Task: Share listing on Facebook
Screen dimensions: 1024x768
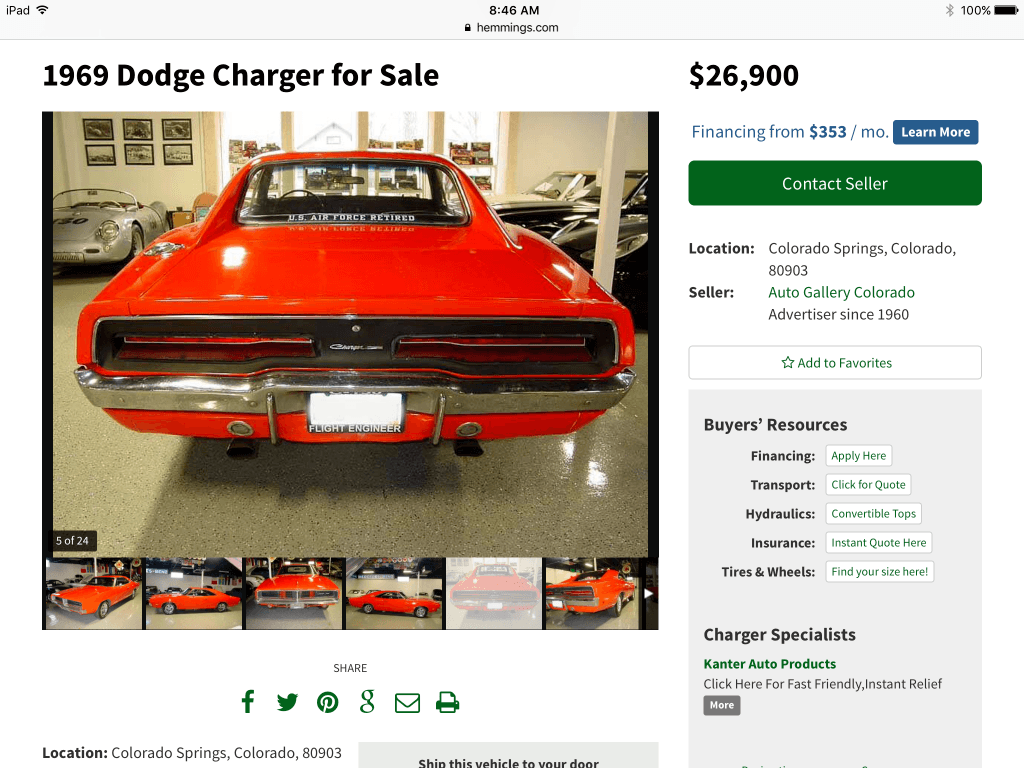Action: coord(248,702)
